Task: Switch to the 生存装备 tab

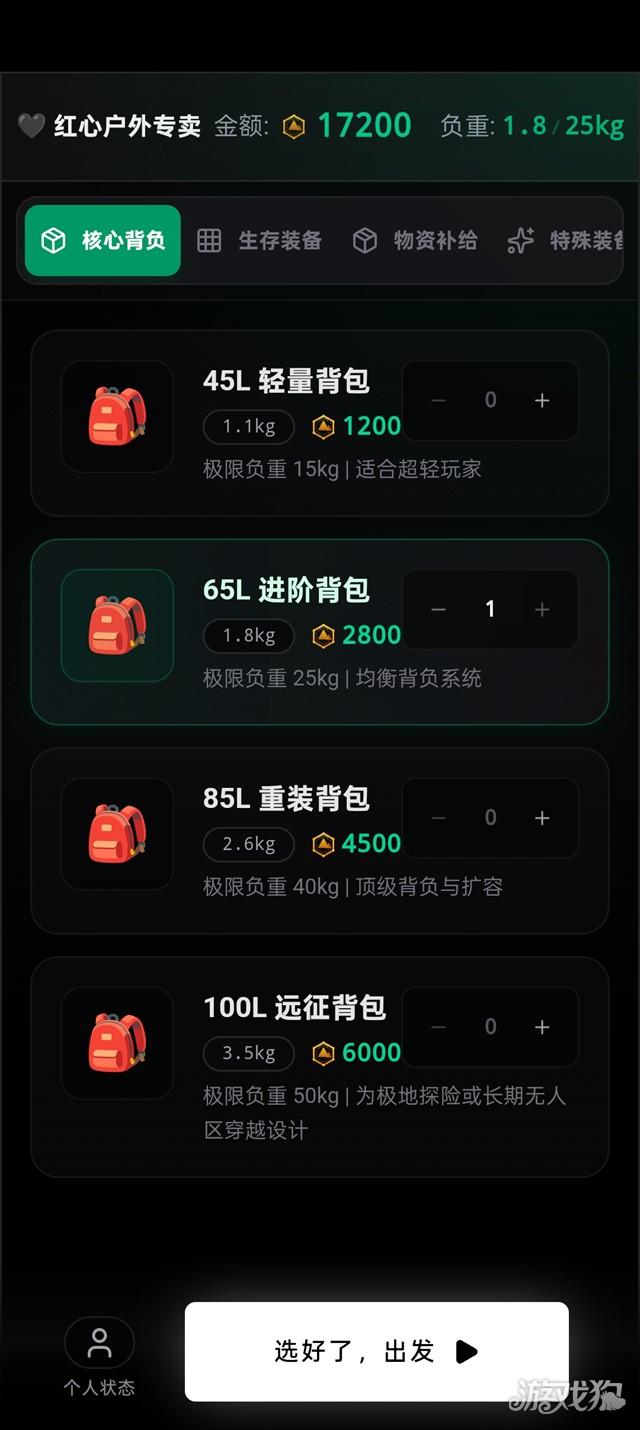Action: point(260,241)
